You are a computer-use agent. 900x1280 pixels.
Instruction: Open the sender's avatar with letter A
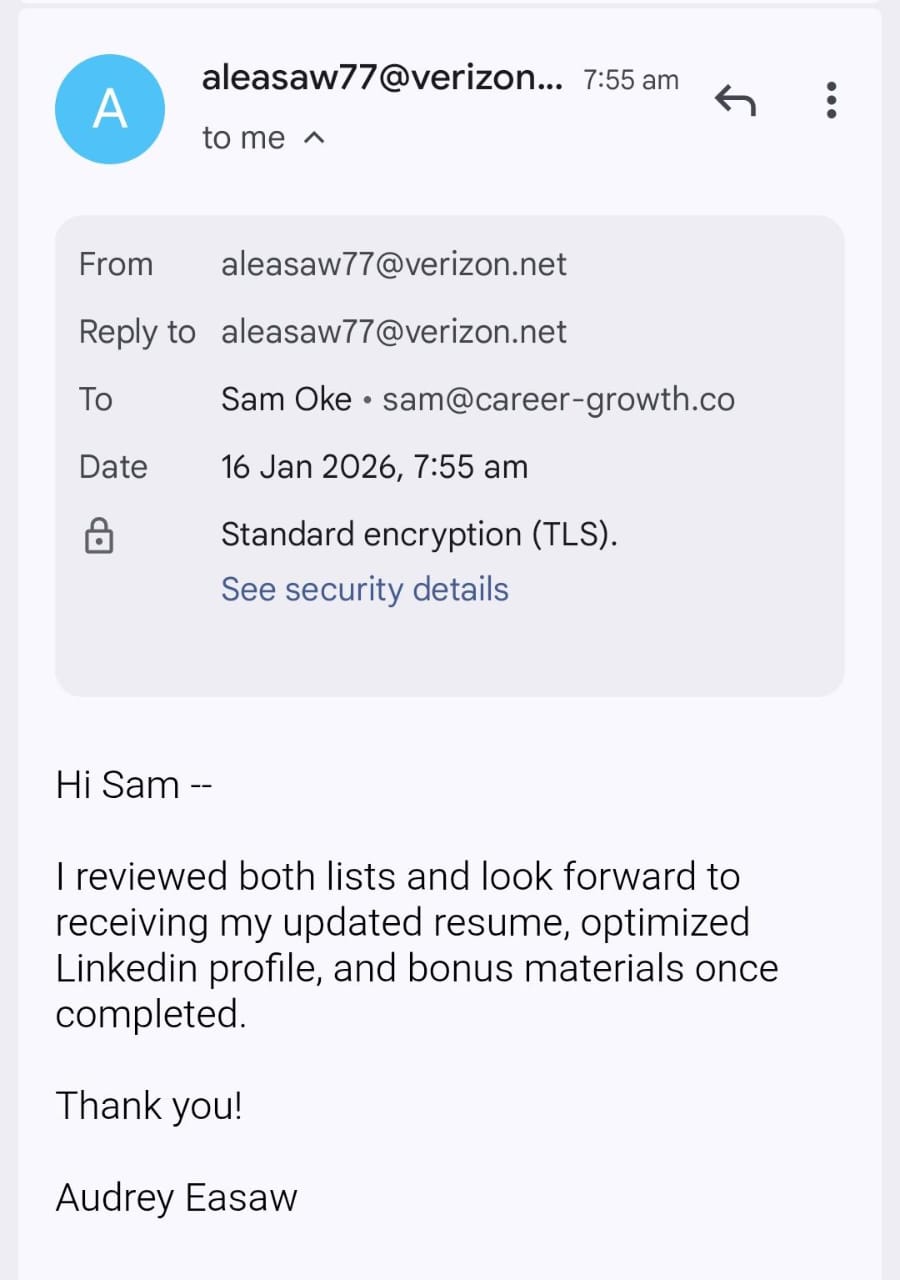coord(110,109)
